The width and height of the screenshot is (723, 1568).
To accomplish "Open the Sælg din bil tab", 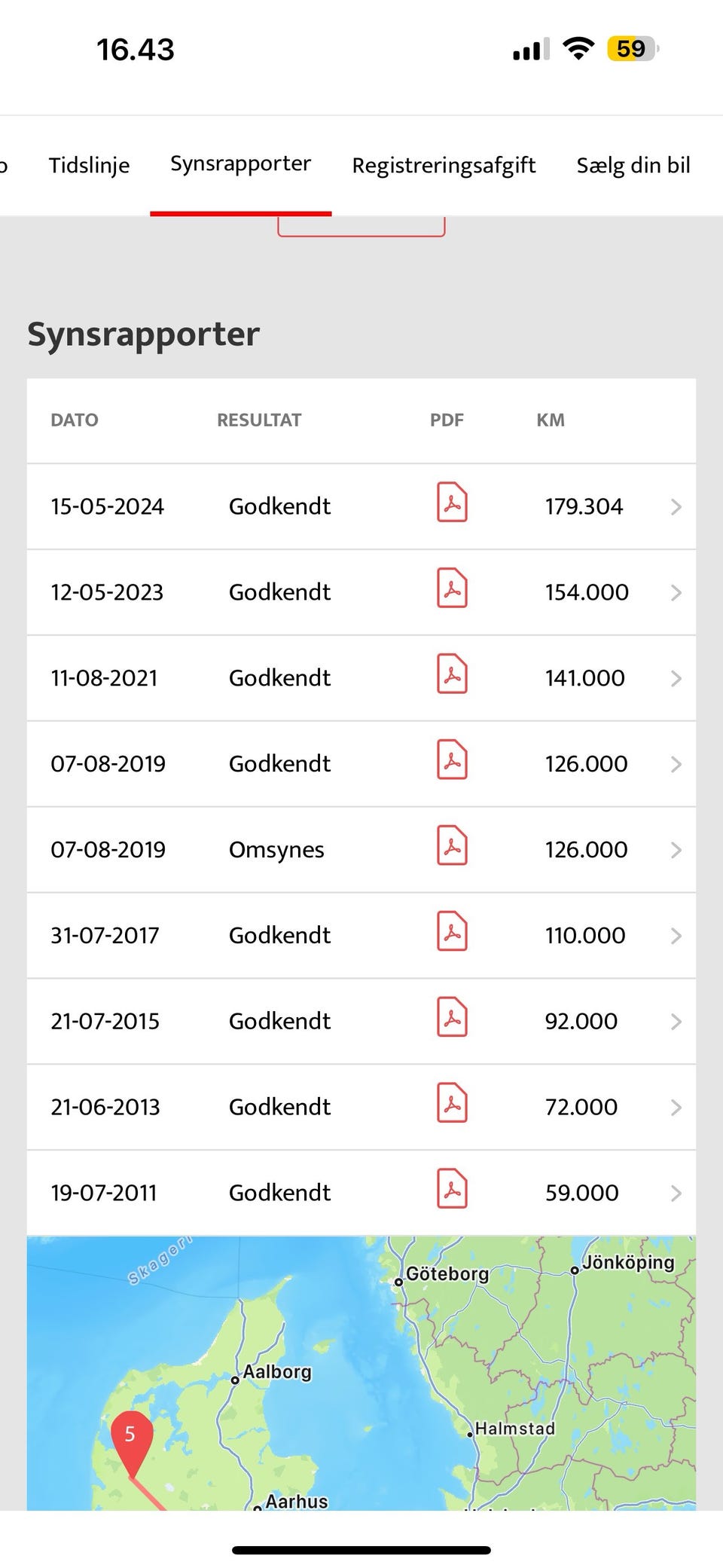I will point(633,165).
